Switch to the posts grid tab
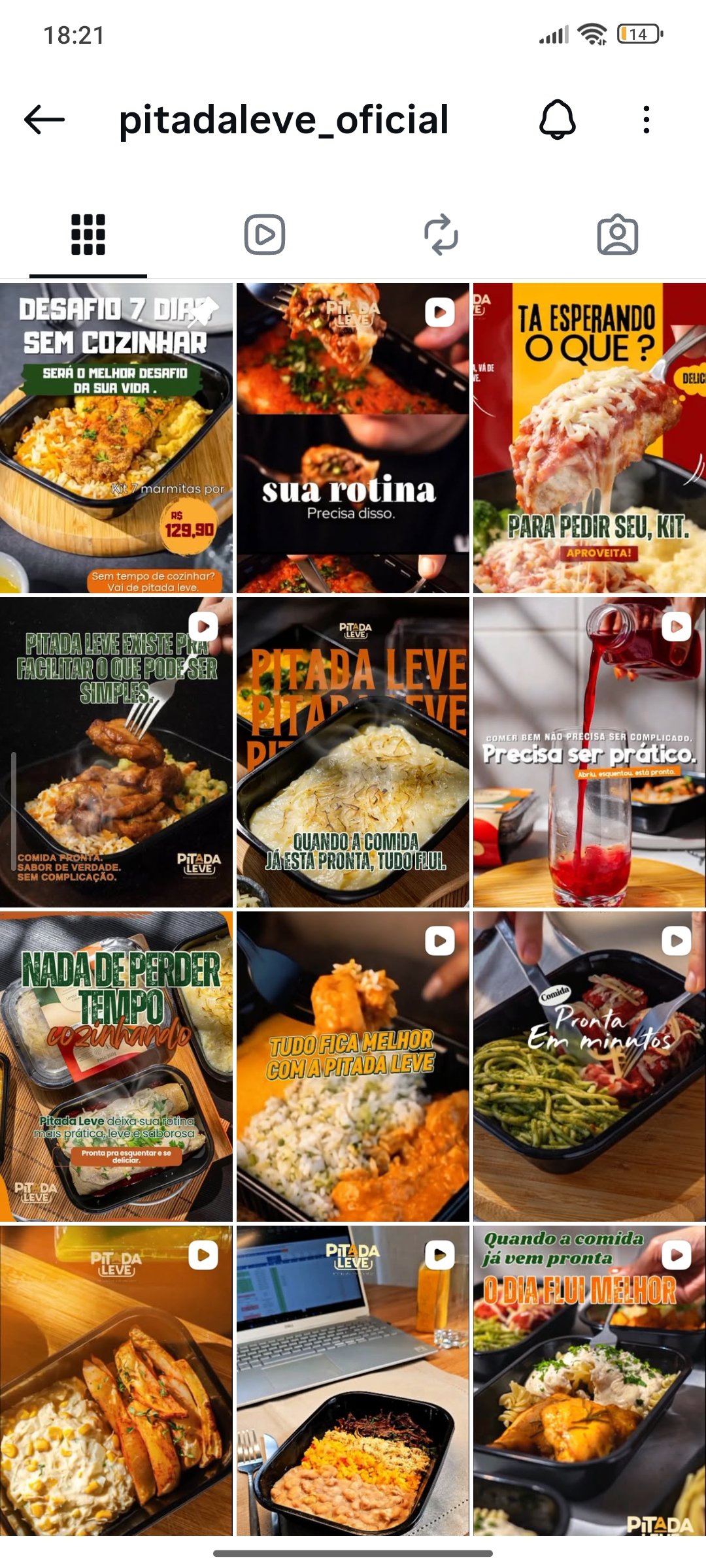Image resolution: width=706 pixels, height=1568 pixels. pos(88,235)
